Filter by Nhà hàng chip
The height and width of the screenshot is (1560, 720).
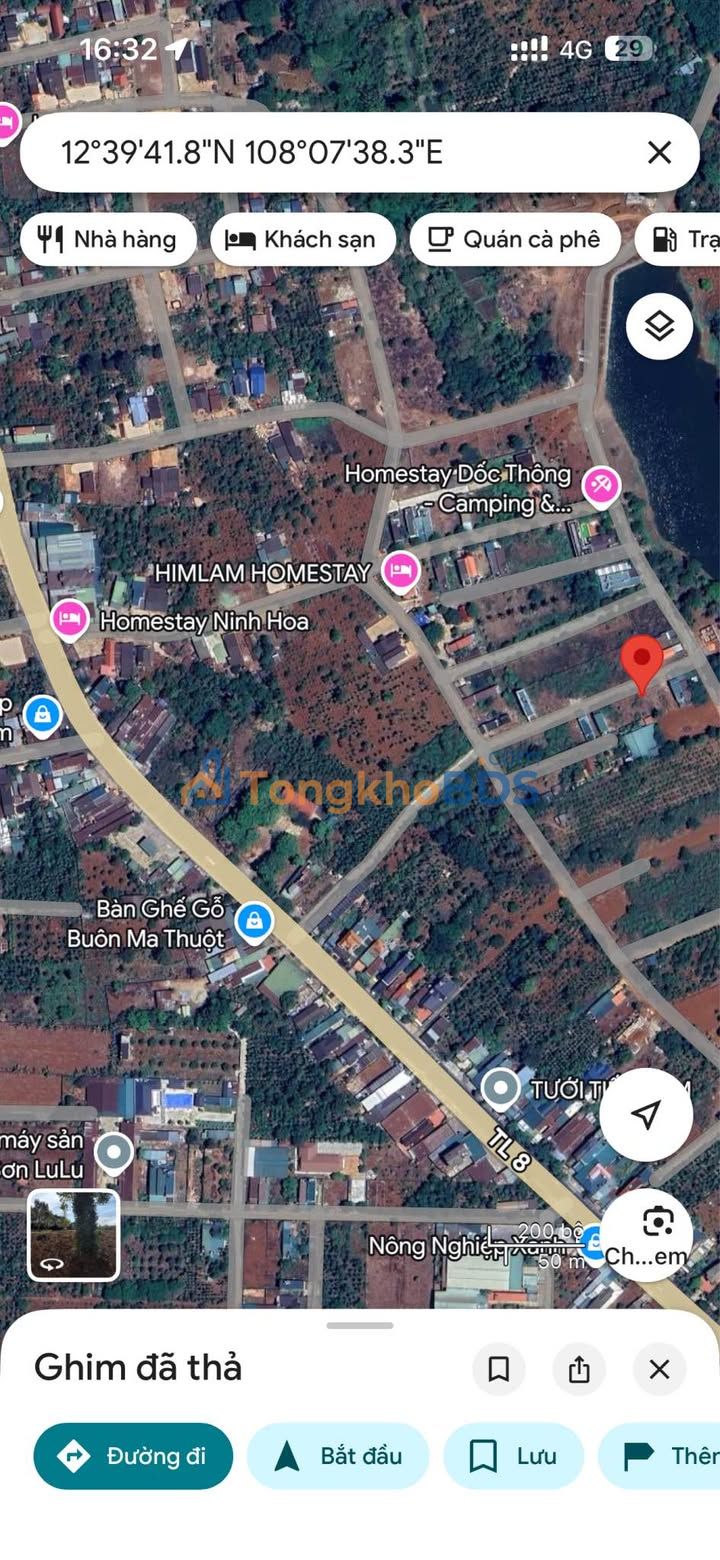pyautogui.click(x=108, y=239)
